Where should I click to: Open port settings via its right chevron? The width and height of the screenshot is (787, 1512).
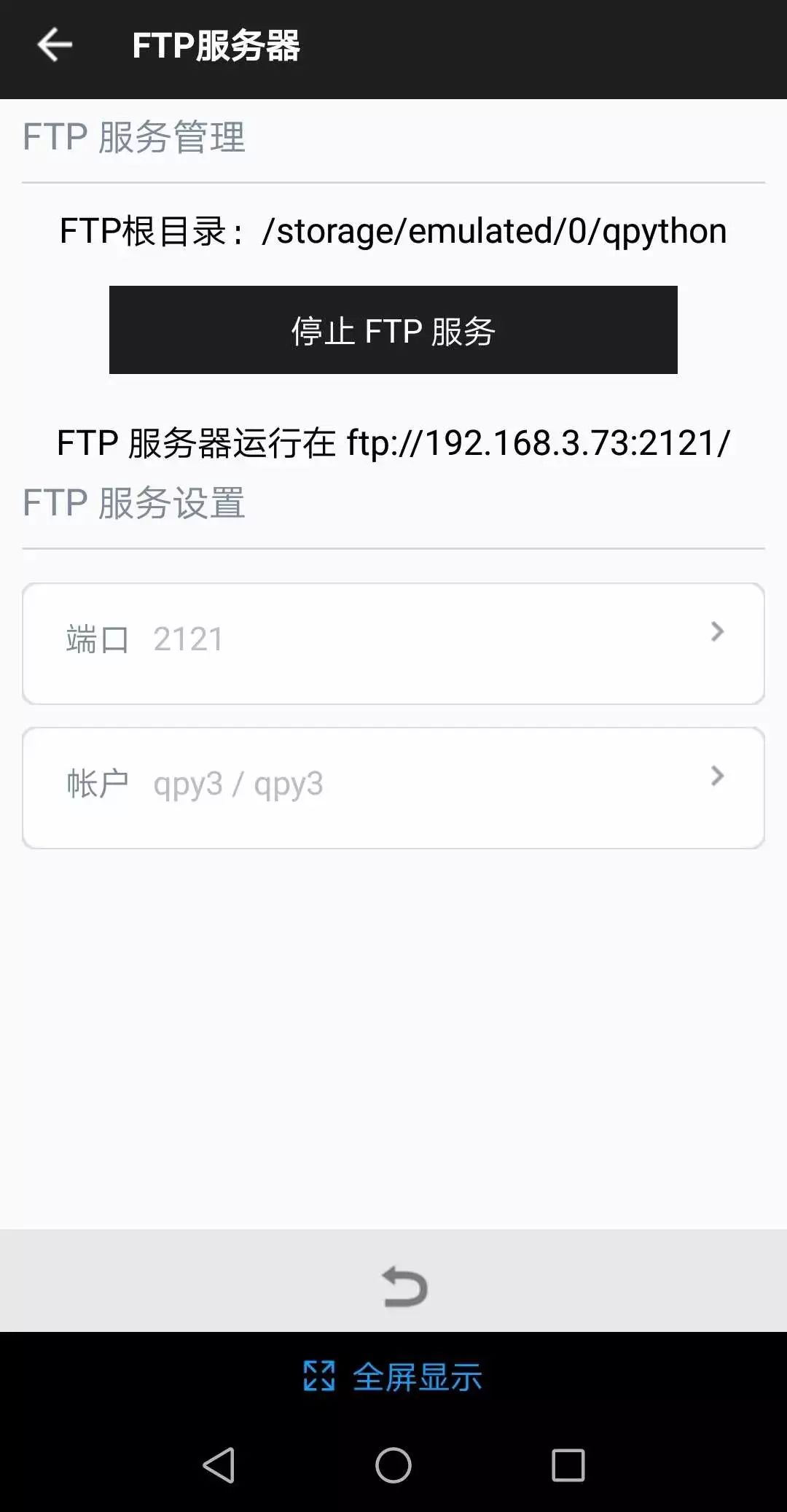pos(717,633)
